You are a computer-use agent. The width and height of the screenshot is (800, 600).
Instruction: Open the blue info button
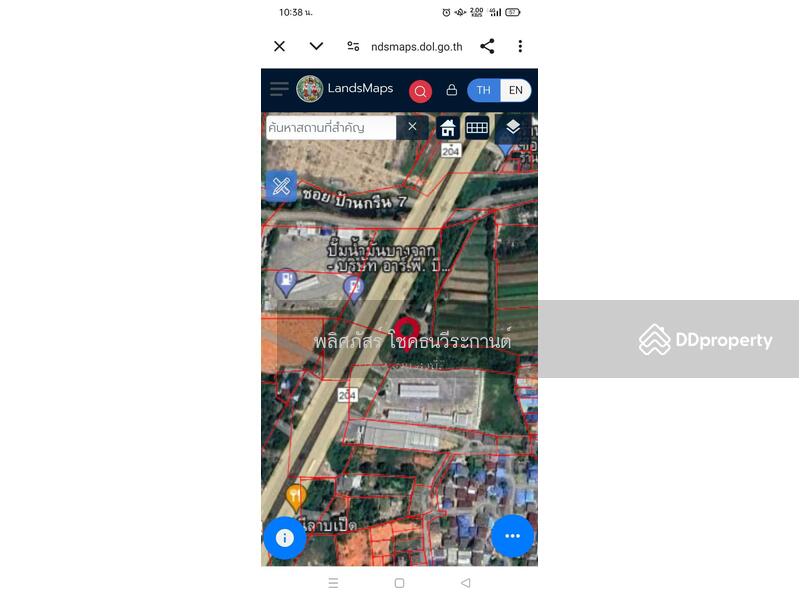284,538
